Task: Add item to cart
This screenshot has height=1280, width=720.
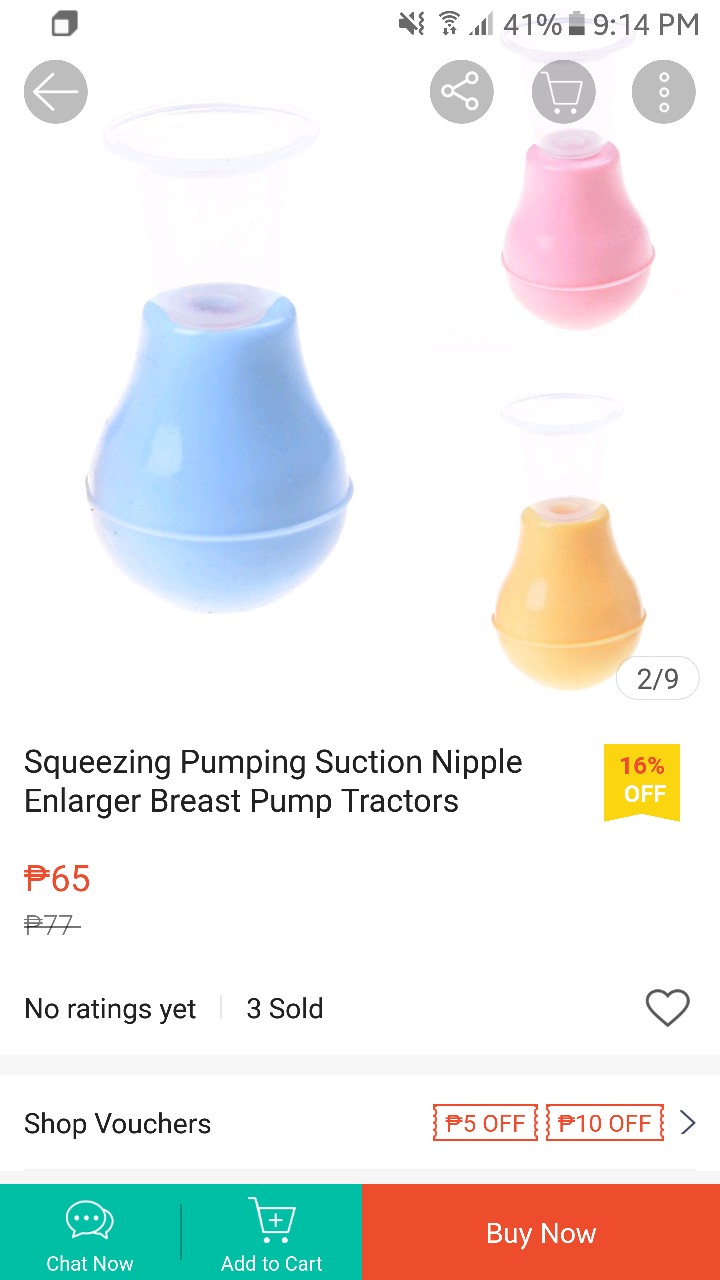Action: click(x=272, y=1233)
